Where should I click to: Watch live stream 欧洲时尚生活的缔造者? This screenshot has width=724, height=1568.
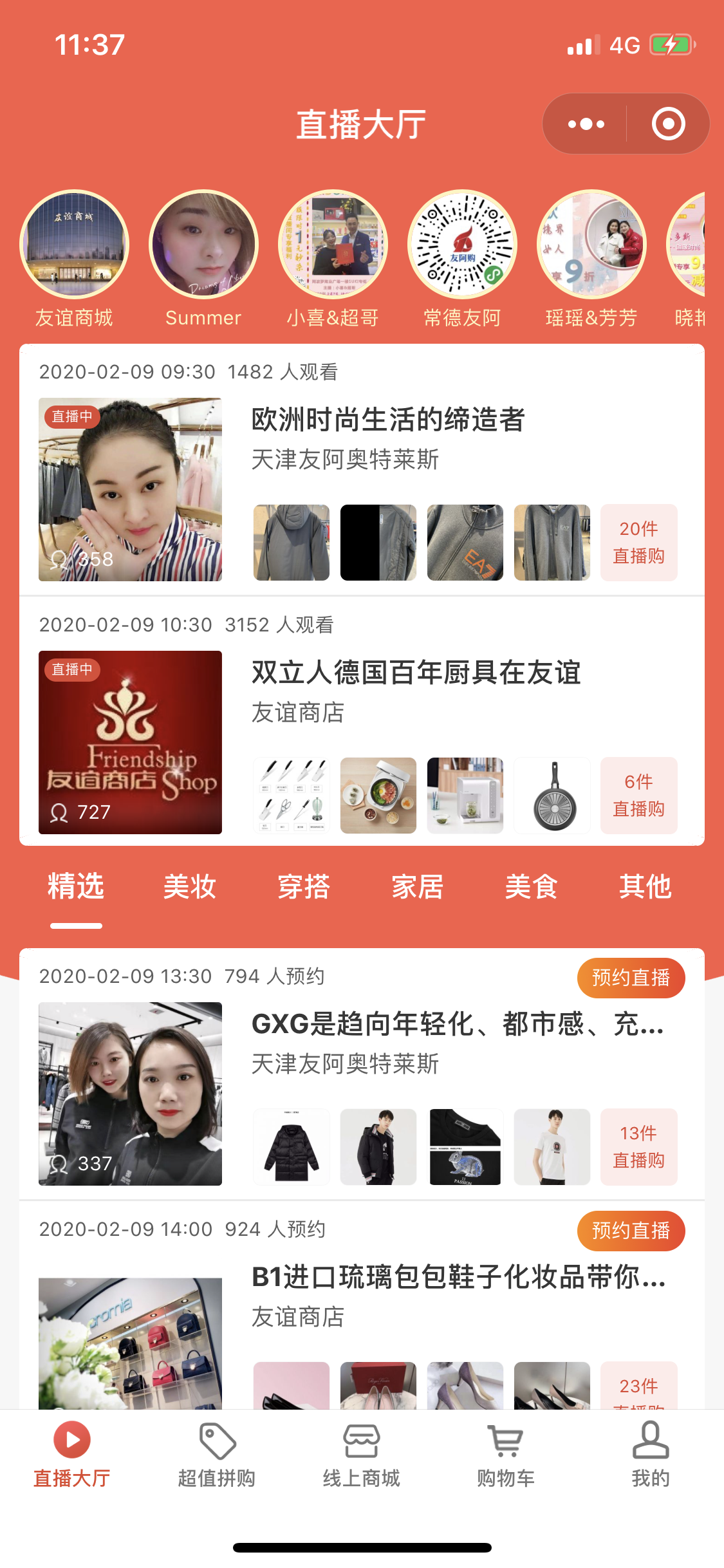pos(387,420)
